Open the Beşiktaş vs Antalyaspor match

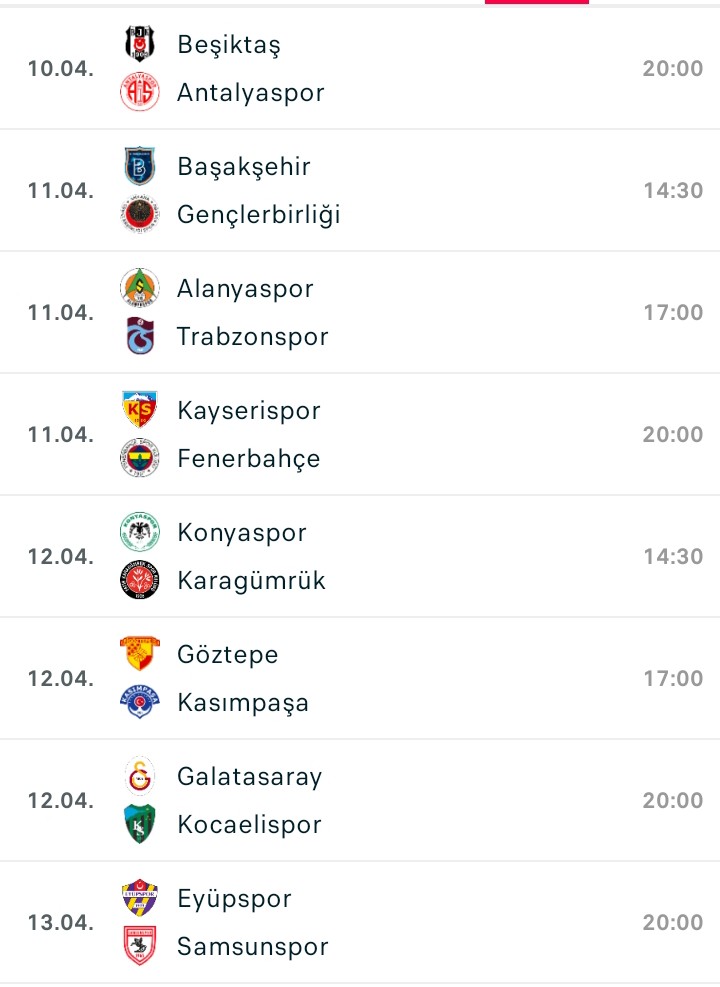pyautogui.click(x=360, y=68)
